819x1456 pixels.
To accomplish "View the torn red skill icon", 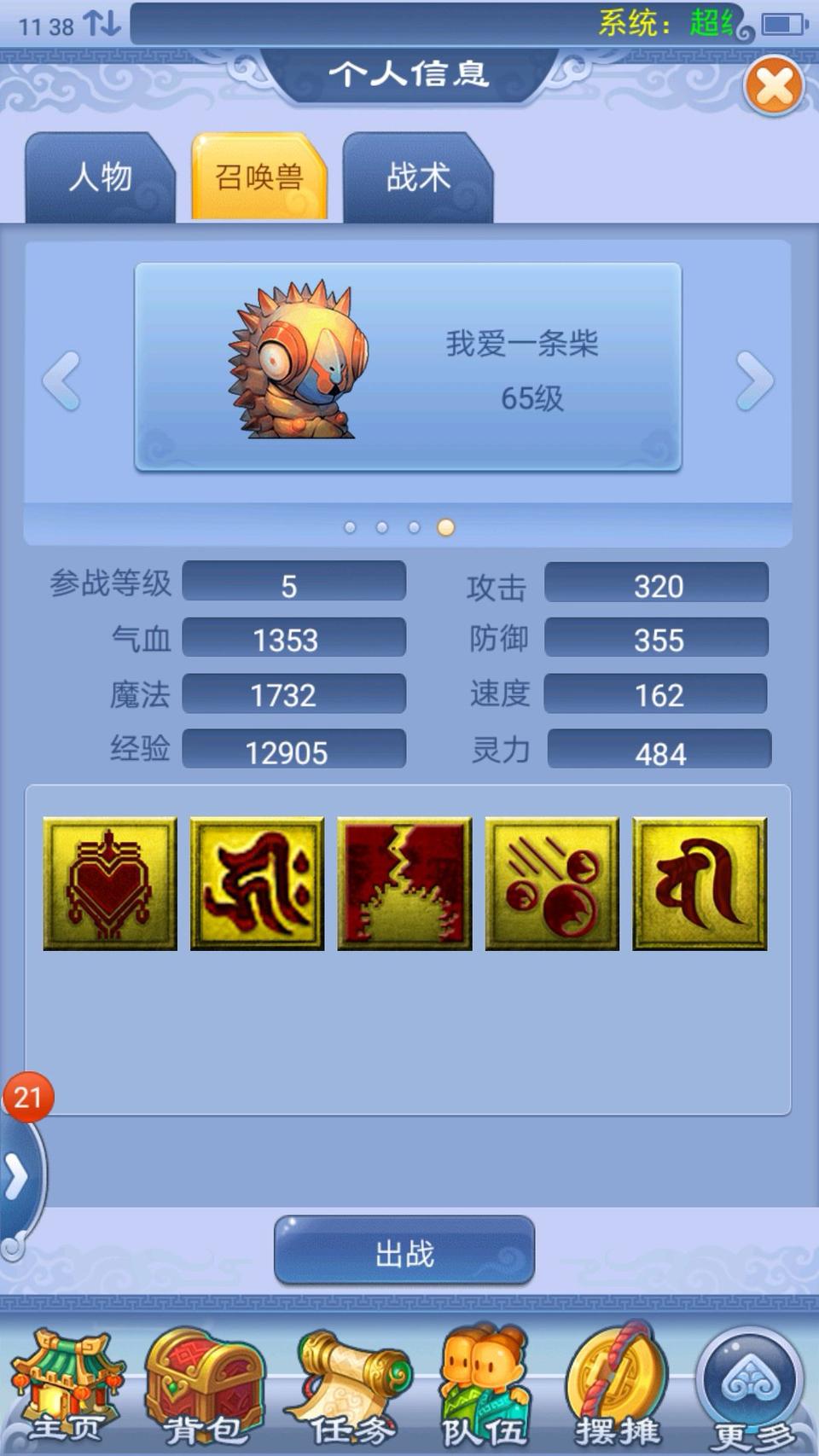I will point(404,884).
